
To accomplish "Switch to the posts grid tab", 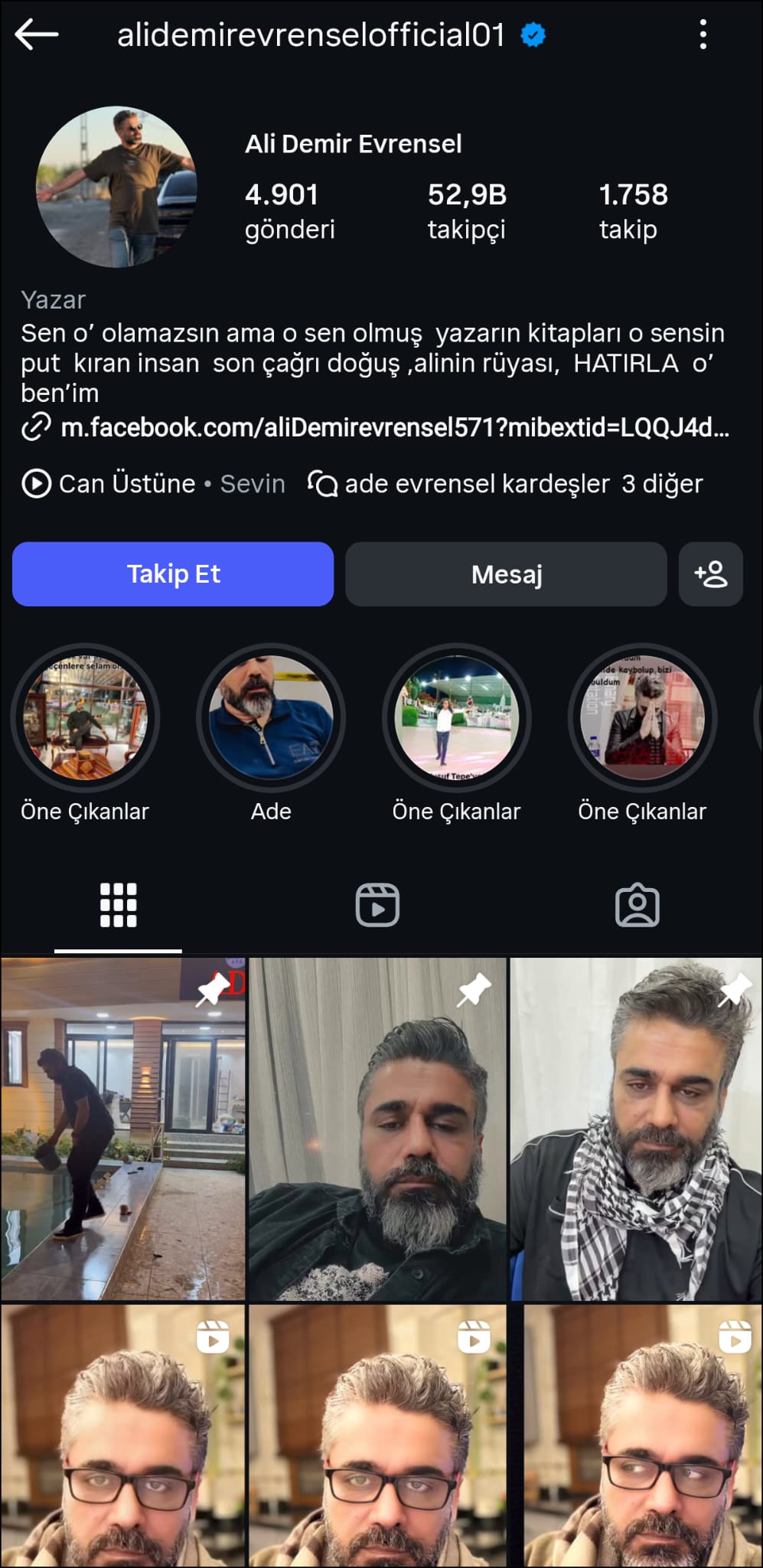I will 119,906.
